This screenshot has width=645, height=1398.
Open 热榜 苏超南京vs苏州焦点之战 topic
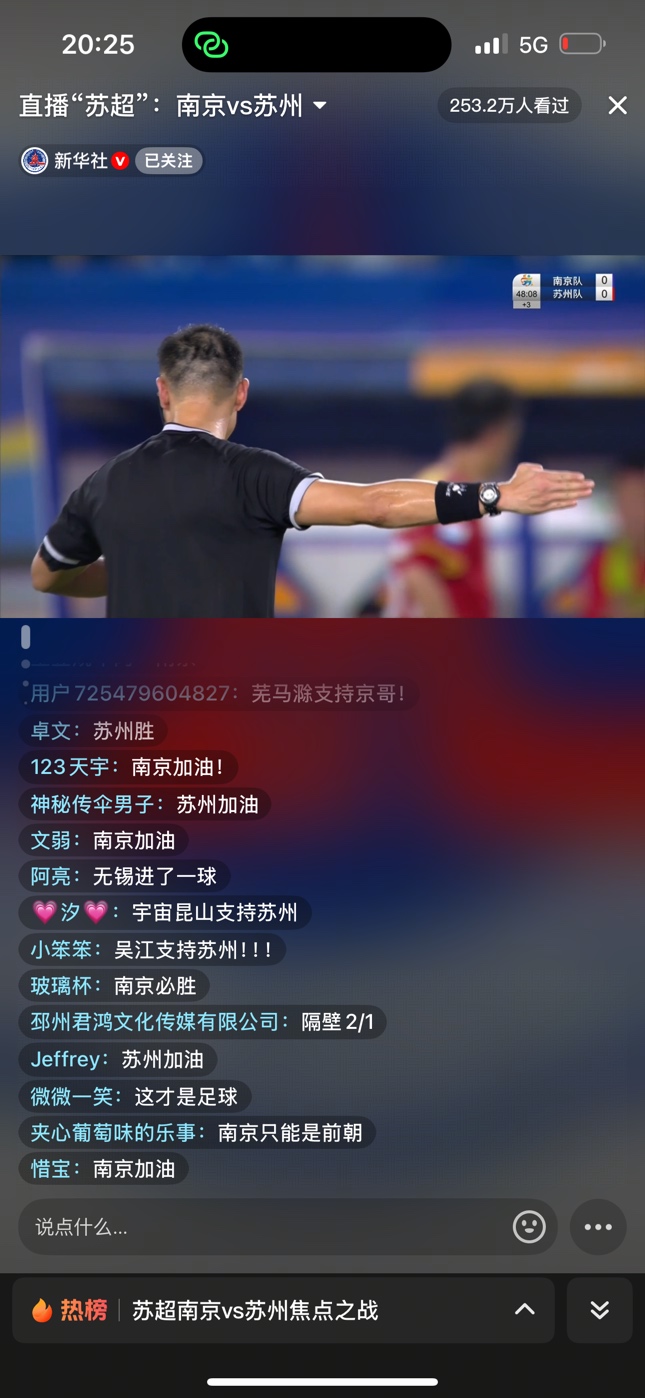click(255, 1310)
